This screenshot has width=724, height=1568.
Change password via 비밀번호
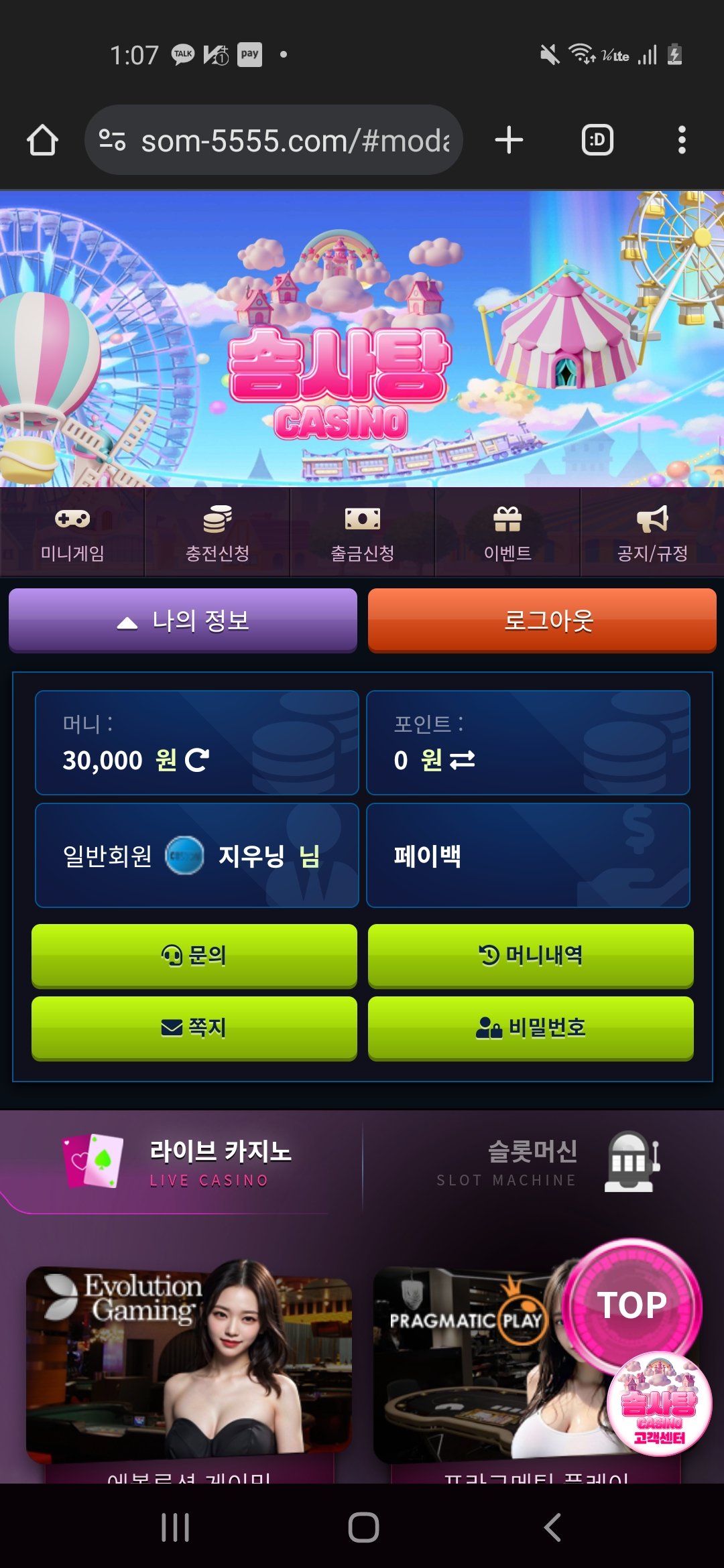tap(531, 1028)
